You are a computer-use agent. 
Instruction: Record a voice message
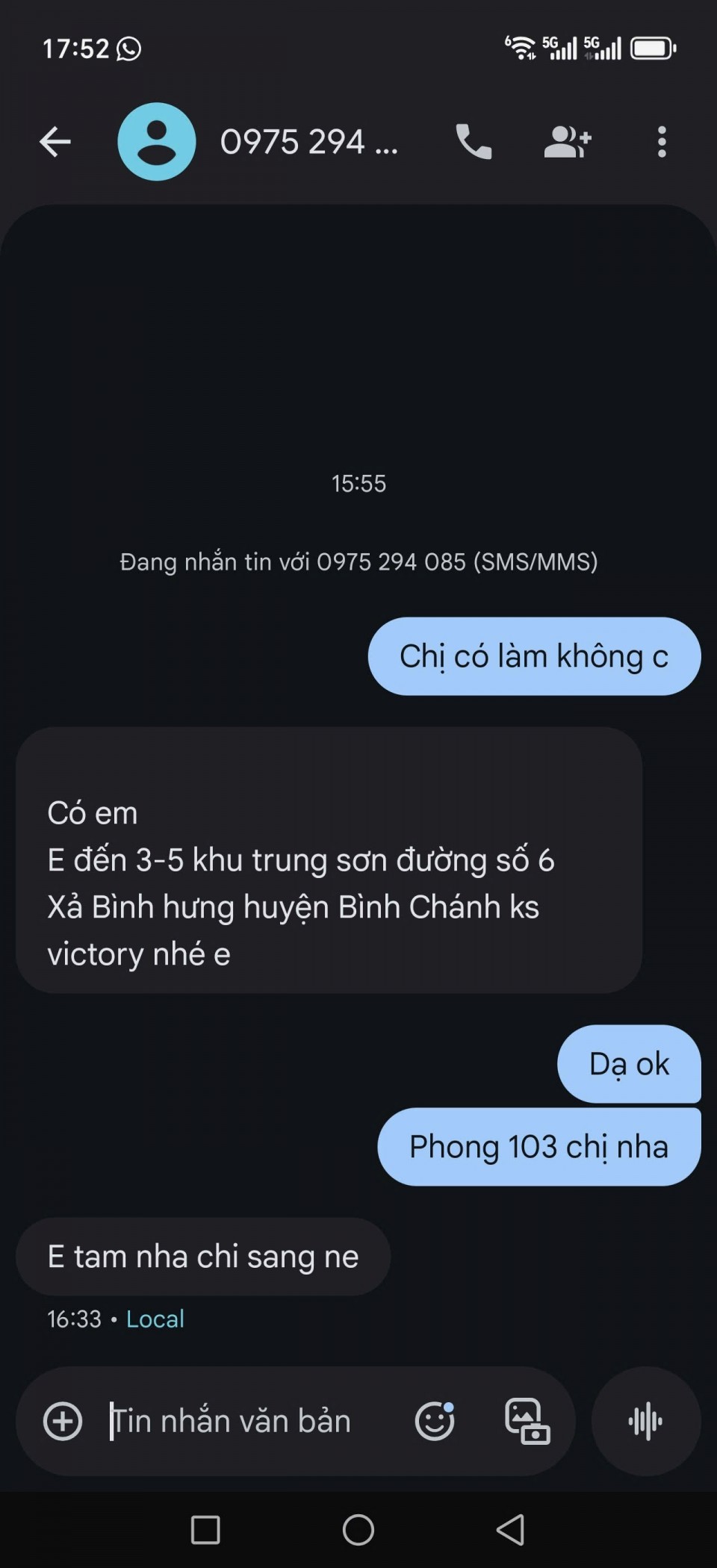coord(646,1421)
